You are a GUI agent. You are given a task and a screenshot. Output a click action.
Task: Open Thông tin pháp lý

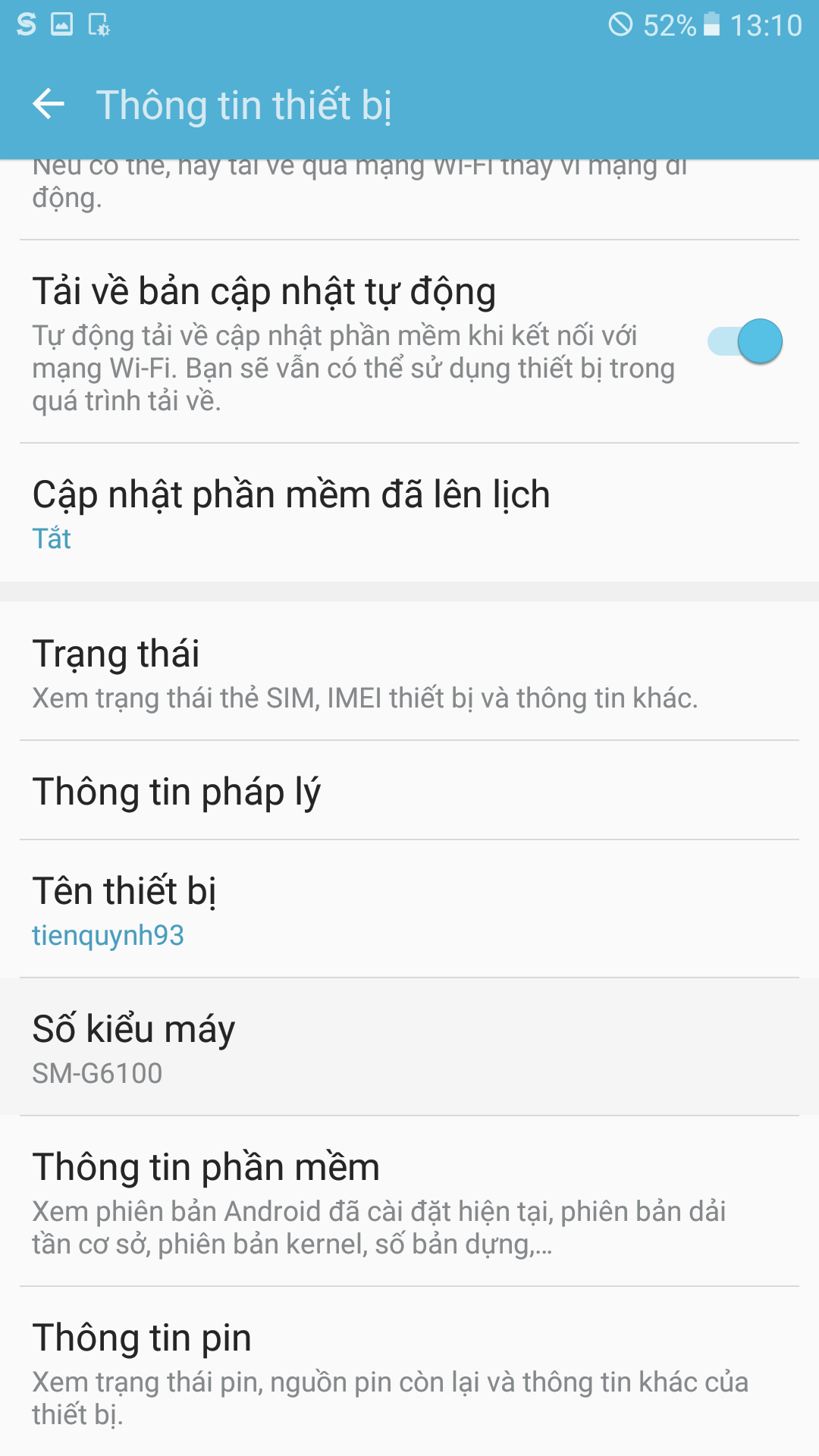pyautogui.click(x=409, y=791)
